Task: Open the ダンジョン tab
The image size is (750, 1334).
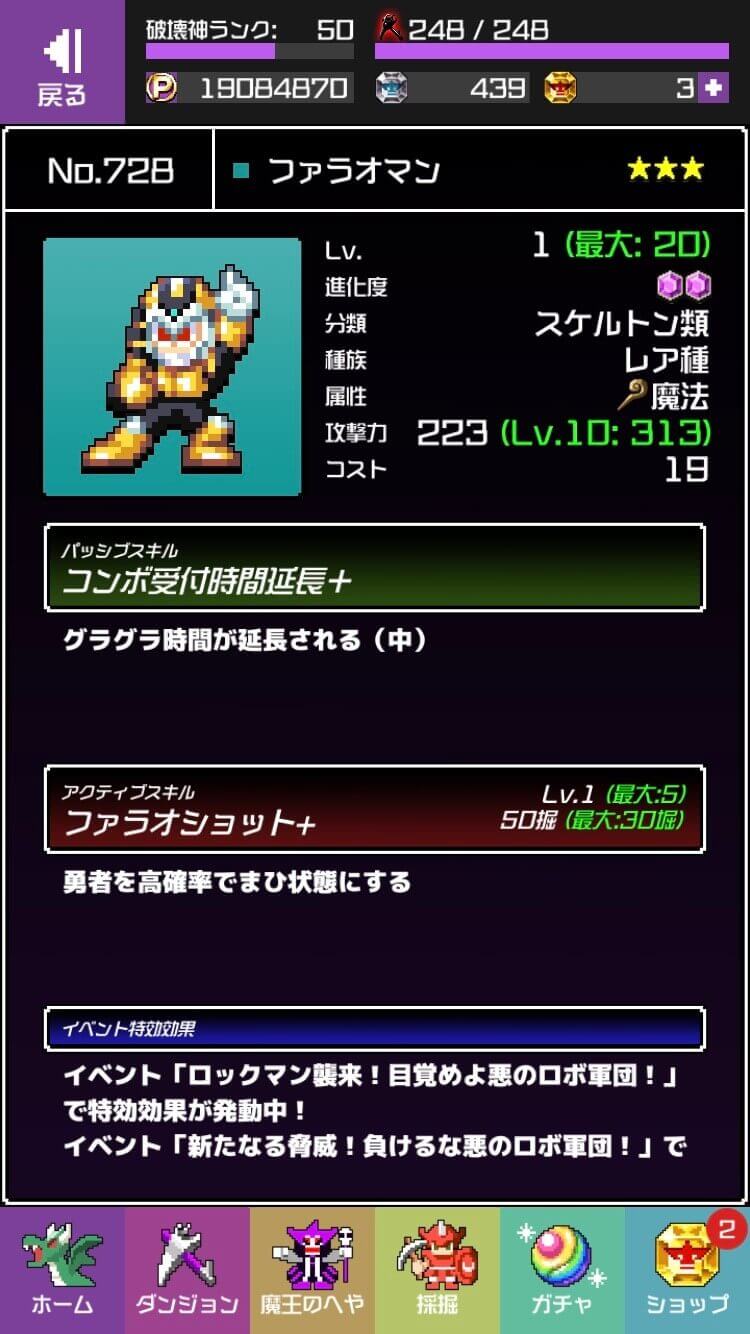Action: [187, 1270]
